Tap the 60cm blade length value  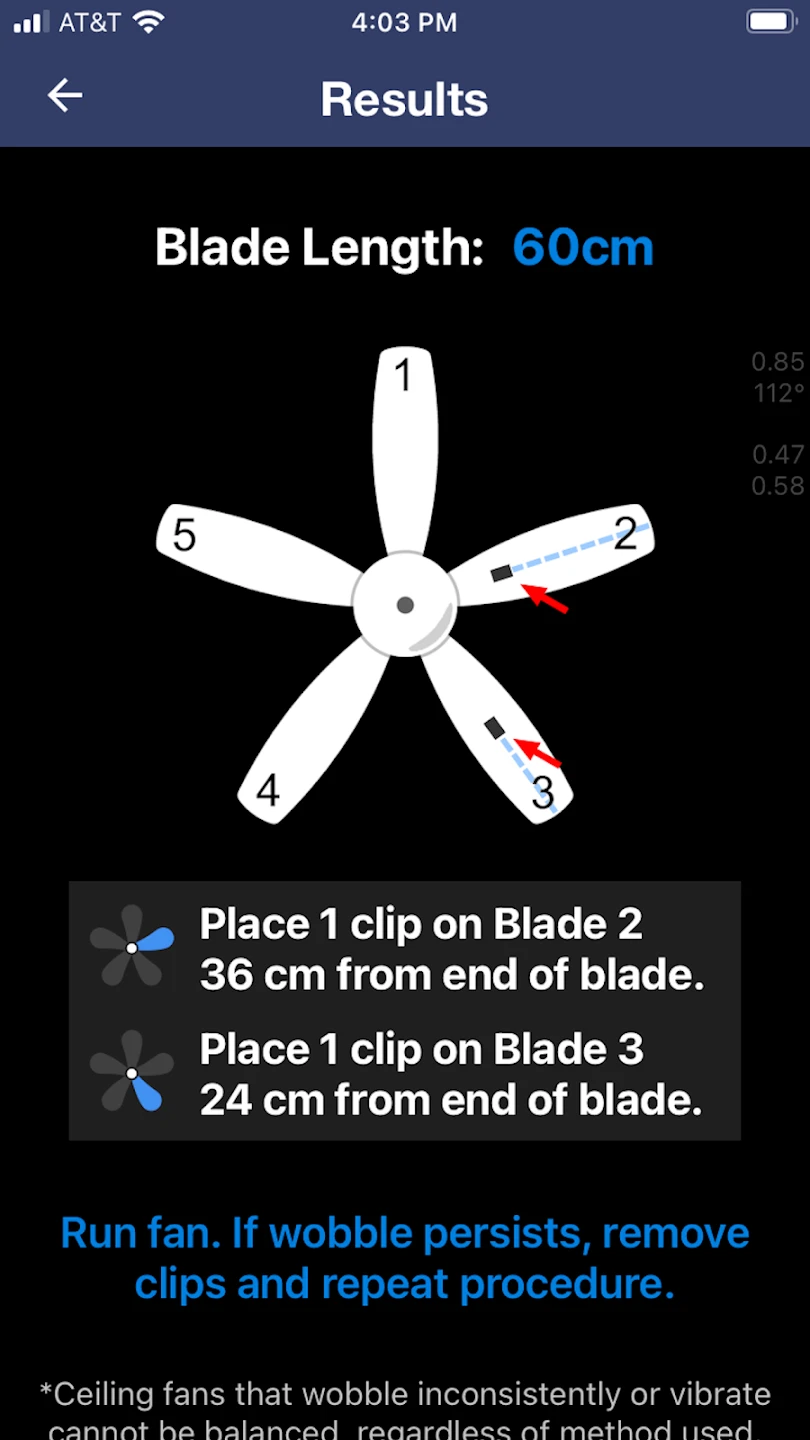582,248
